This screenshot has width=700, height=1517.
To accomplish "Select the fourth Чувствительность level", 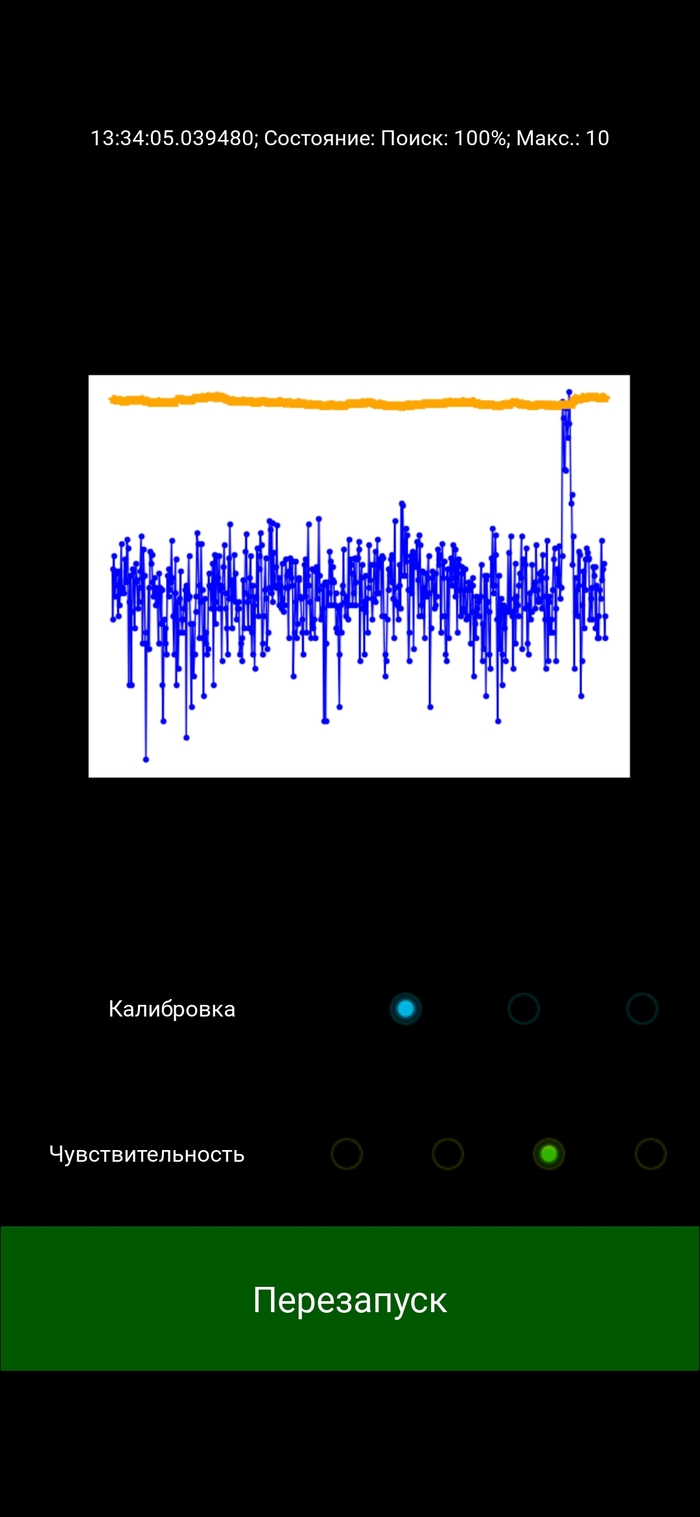I will coord(650,1154).
